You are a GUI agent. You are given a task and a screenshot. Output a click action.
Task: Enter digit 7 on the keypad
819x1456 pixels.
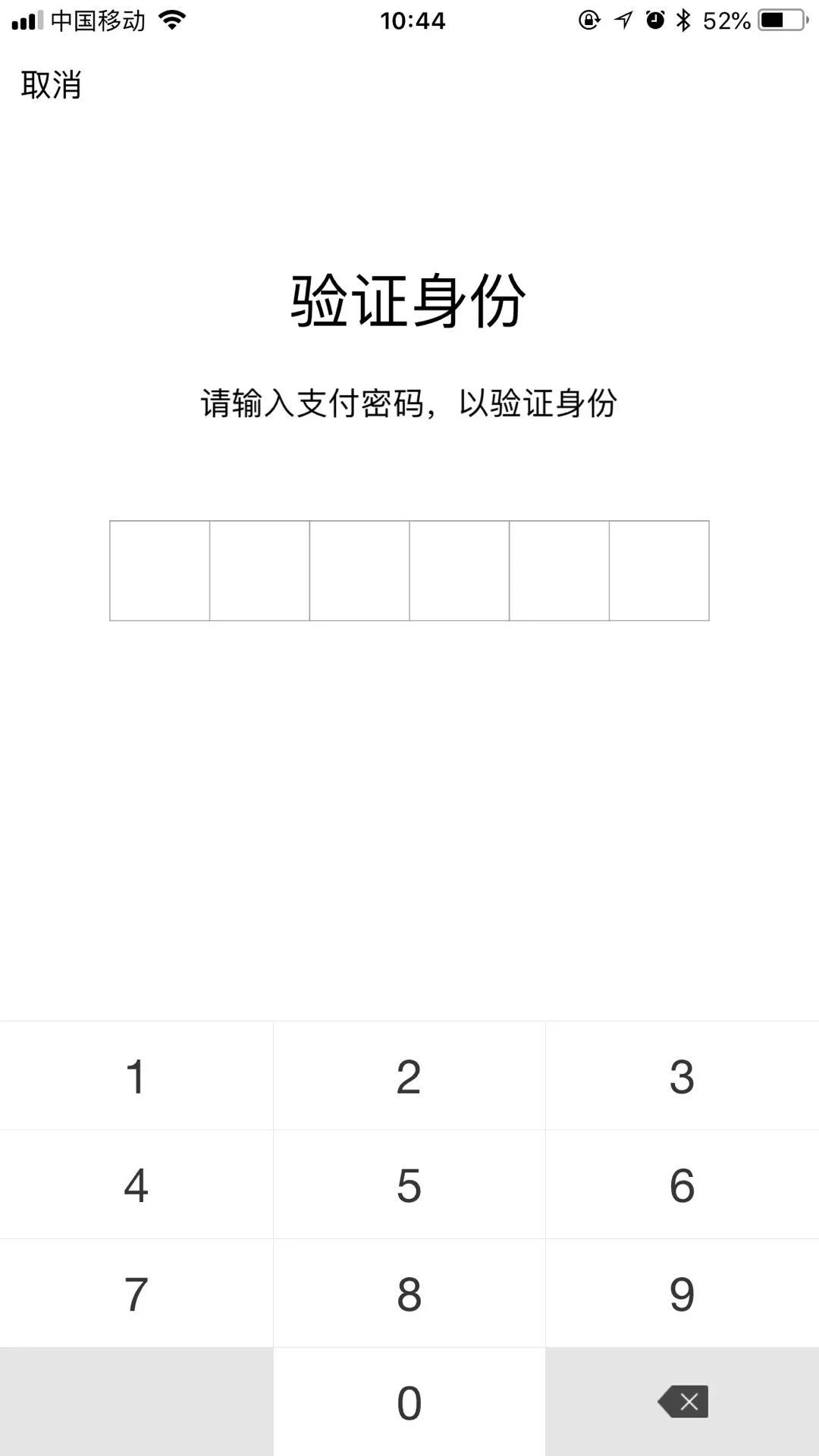click(136, 1293)
